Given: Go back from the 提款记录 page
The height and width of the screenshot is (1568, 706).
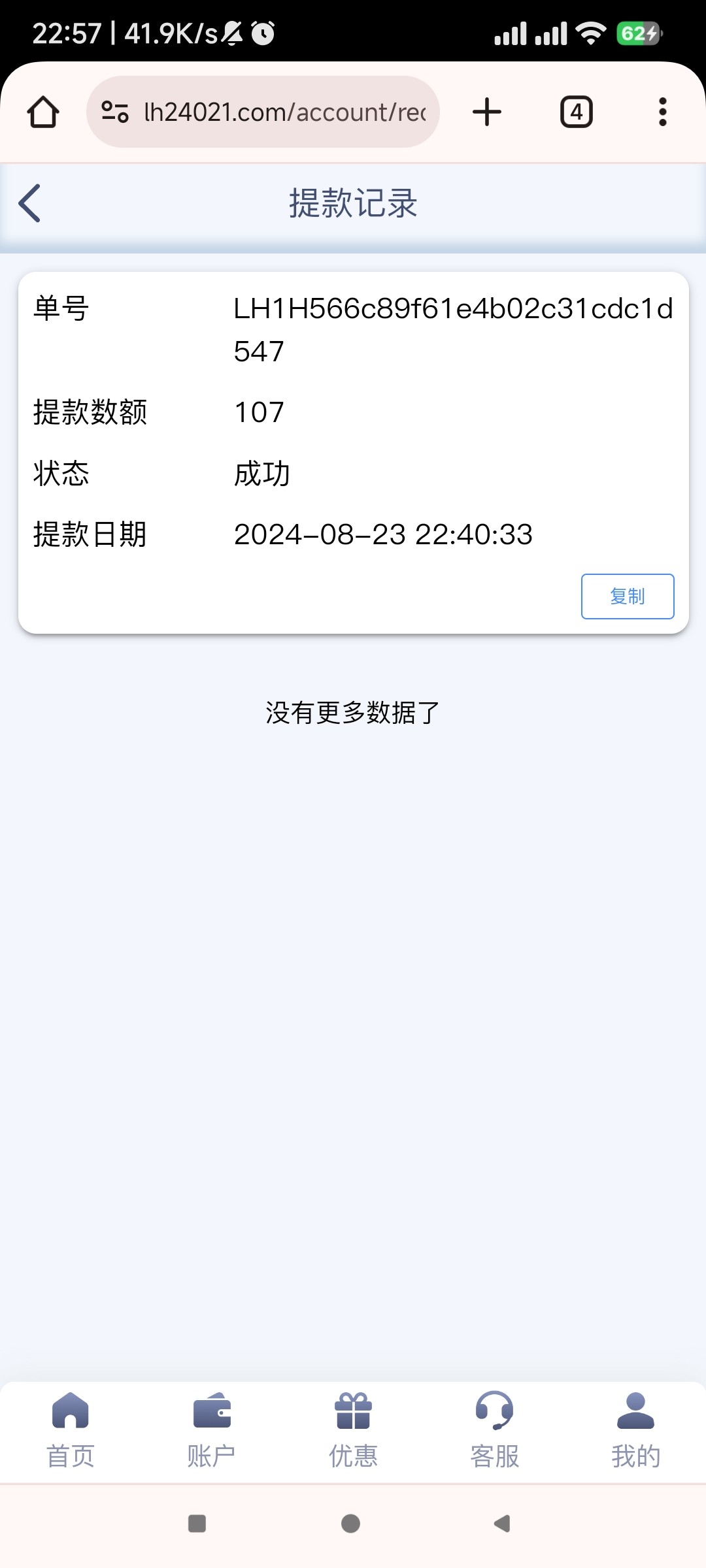Looking at the screenshot, I should (30, 203).
